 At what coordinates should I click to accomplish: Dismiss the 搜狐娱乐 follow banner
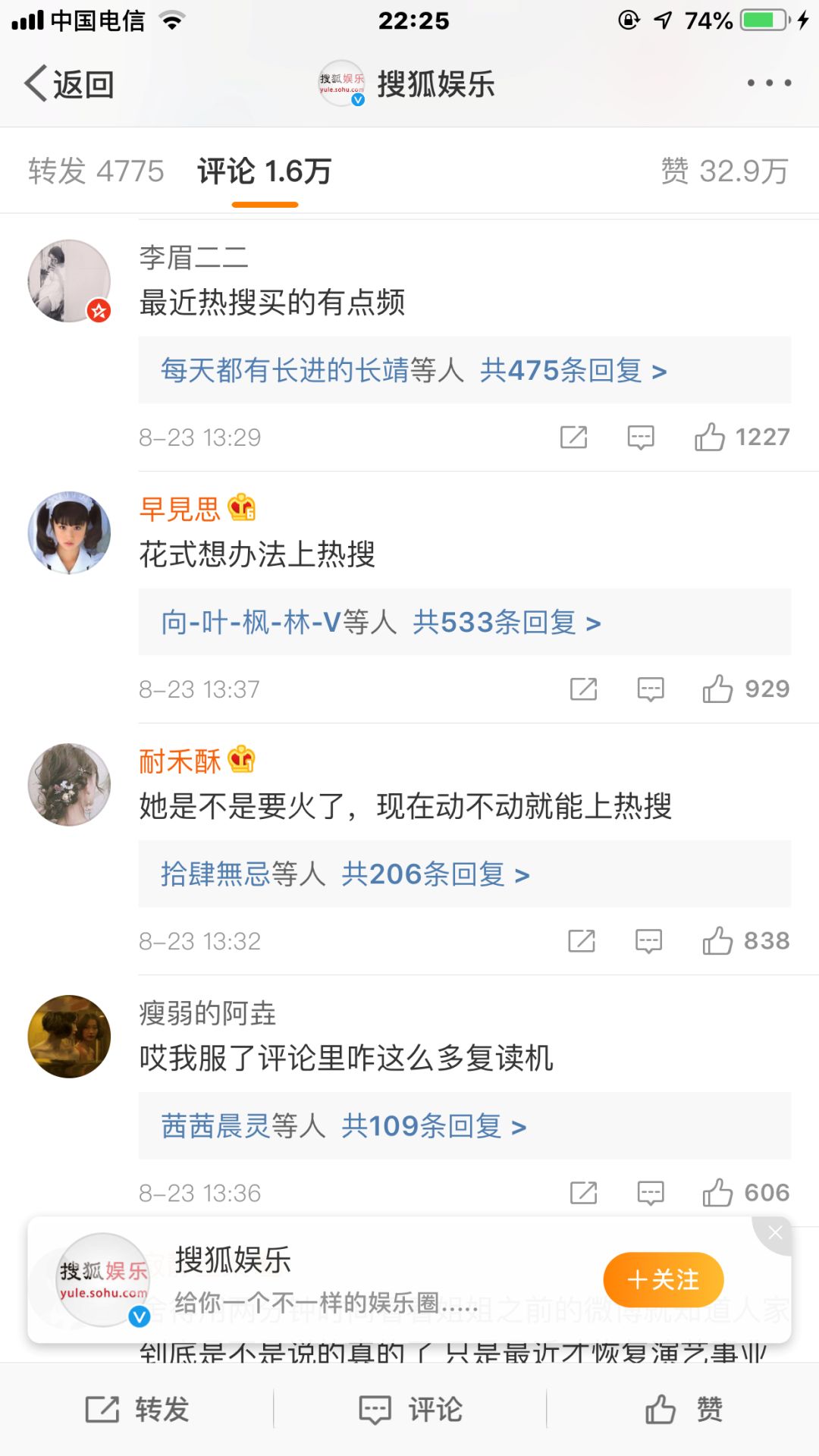[774, 1233]
